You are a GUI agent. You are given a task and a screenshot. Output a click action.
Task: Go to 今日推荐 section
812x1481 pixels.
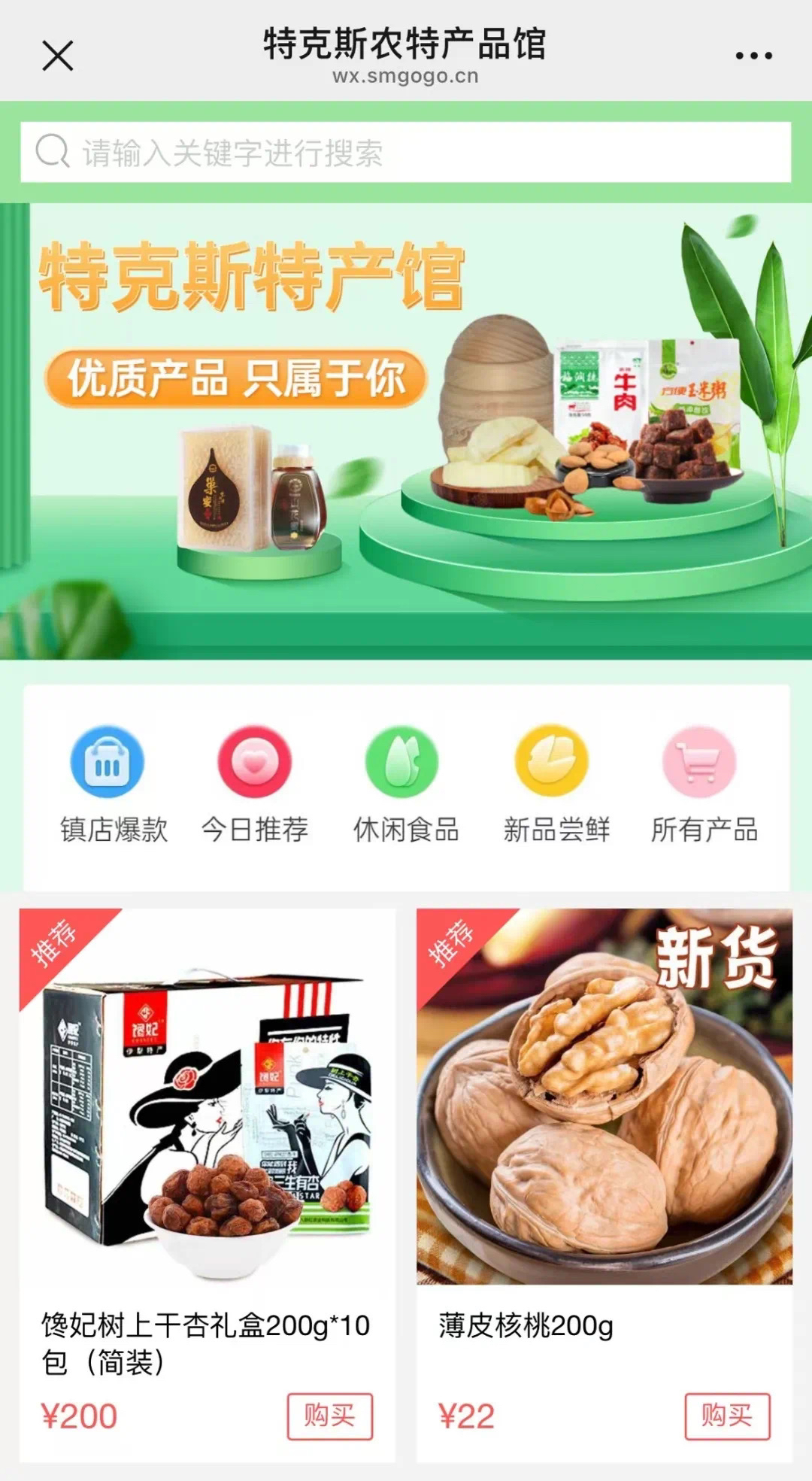point(255,782)
